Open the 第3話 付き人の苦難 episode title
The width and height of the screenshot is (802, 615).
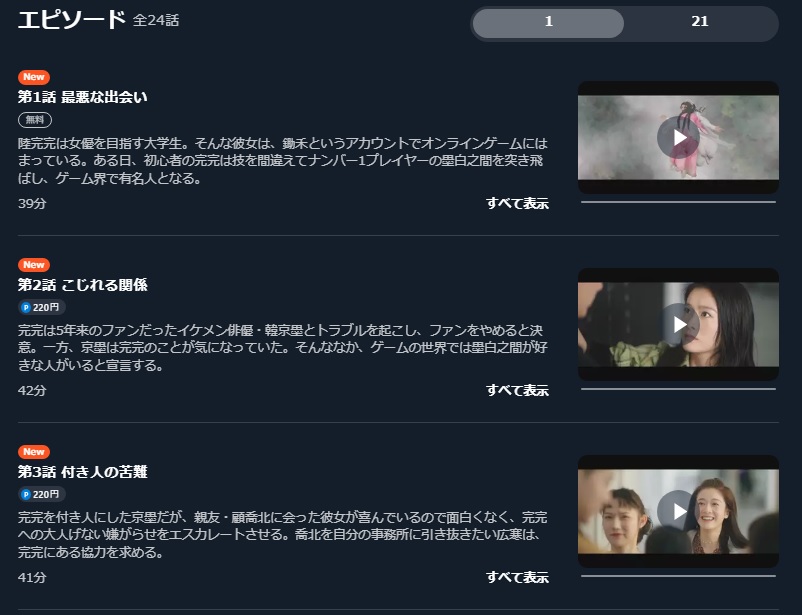pyautogui.click(x=83, y=471)
